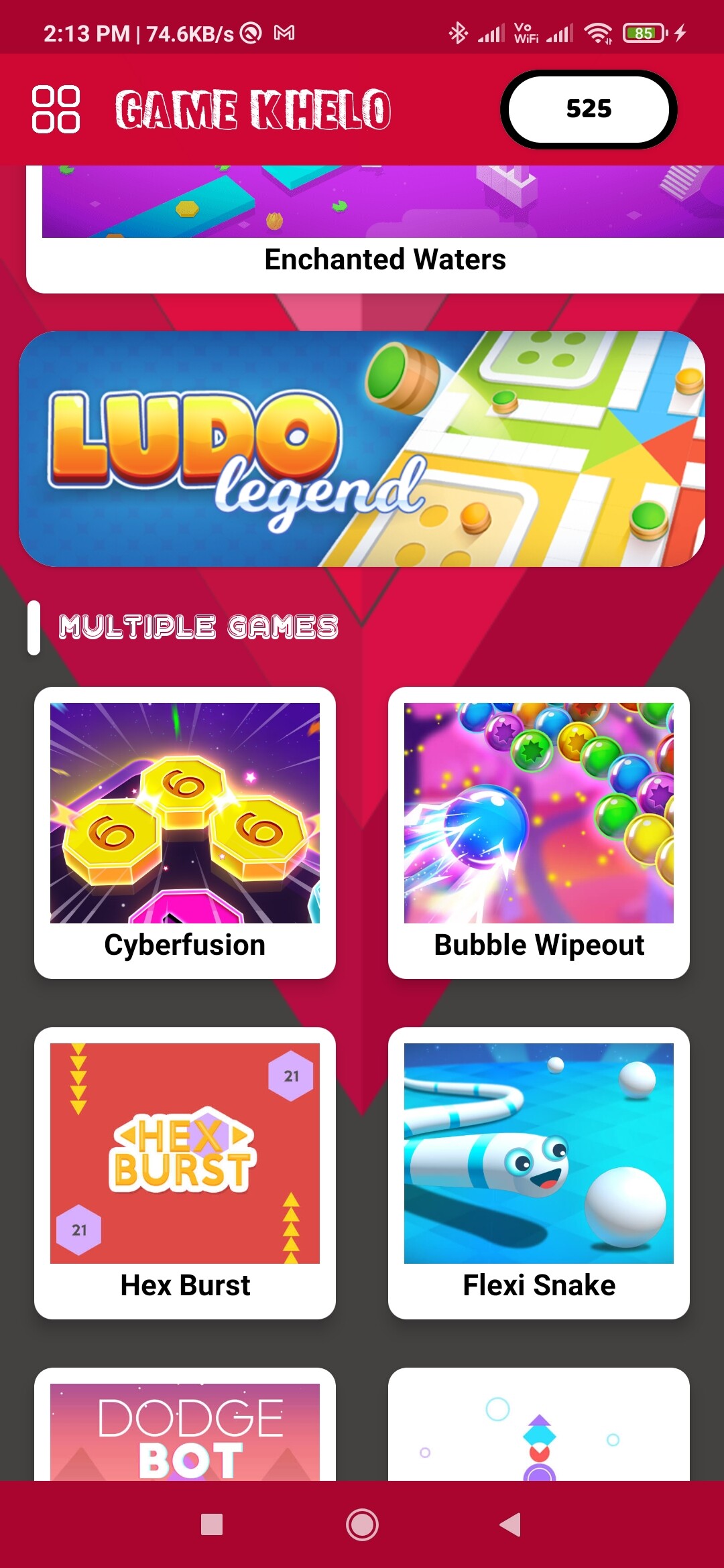This screenshot has height=1568, width=724.
Task: Start the Flexi Snake game
Action: click(x=539, y=1173)
